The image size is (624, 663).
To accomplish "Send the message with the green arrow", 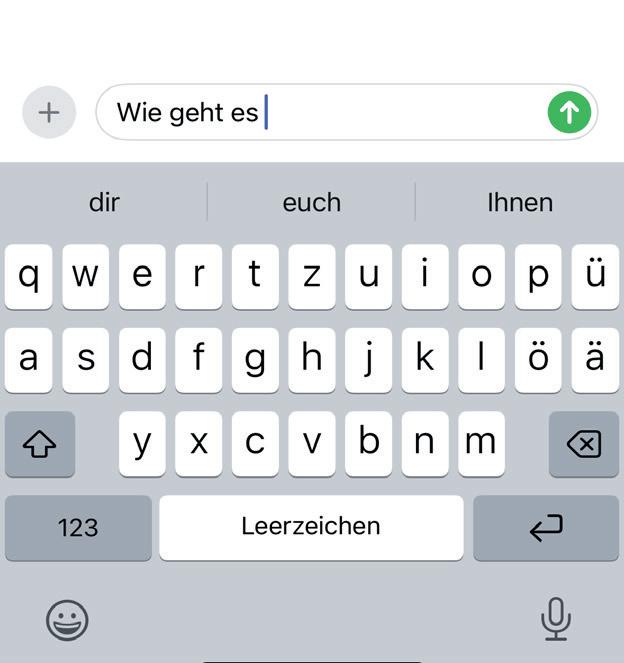I will click(x=569, y=112).
